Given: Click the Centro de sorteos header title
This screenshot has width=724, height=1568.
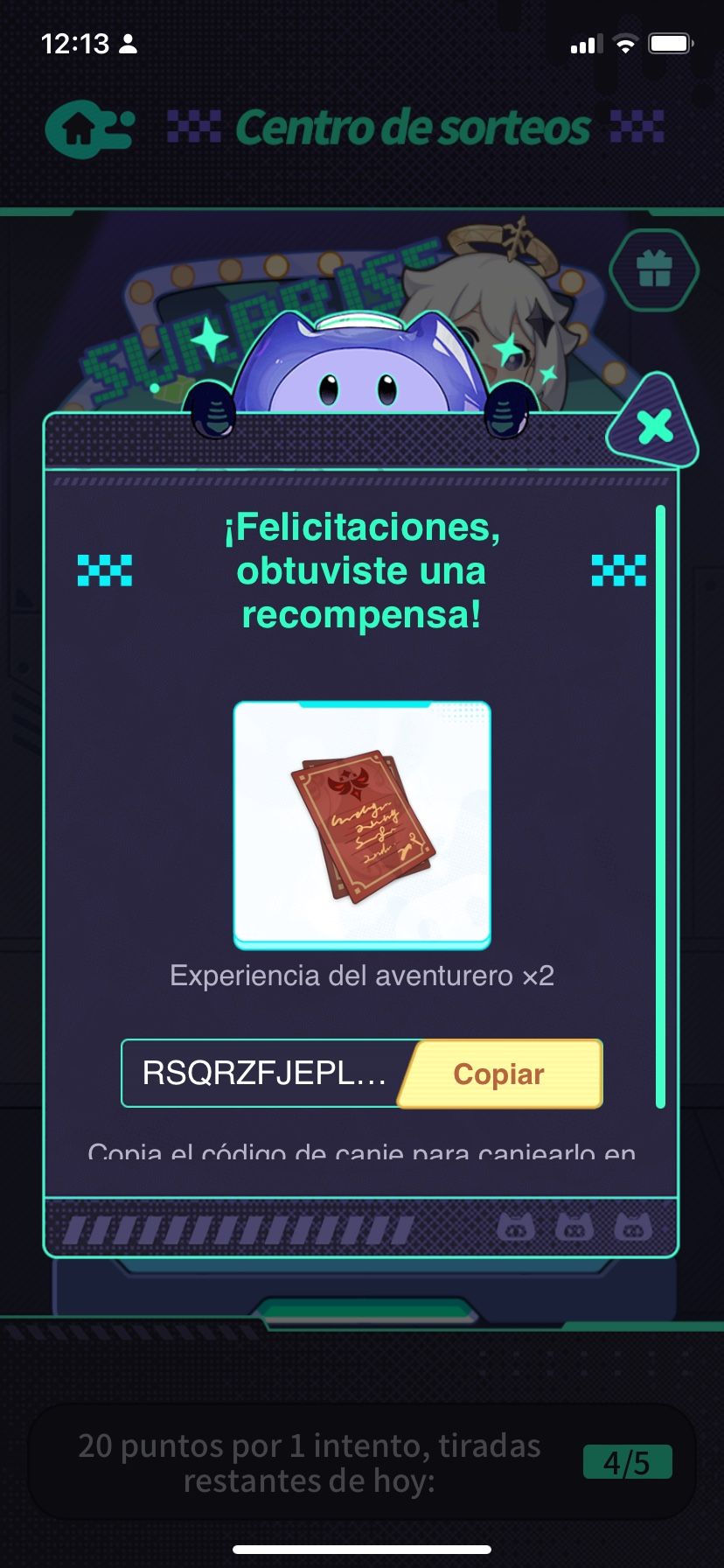Looking at the screenshot, I should (414, 126).
